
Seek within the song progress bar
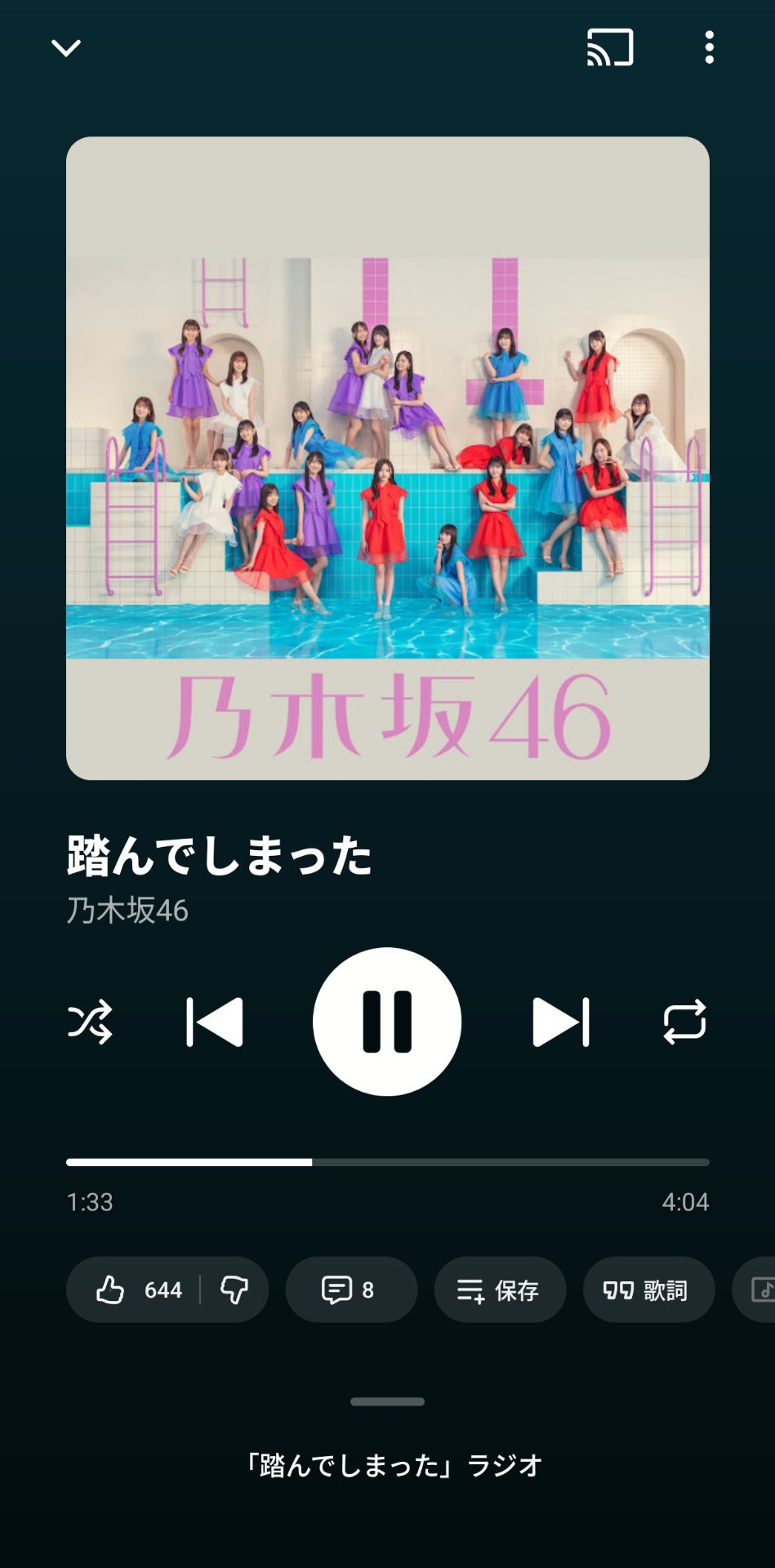387,1162
